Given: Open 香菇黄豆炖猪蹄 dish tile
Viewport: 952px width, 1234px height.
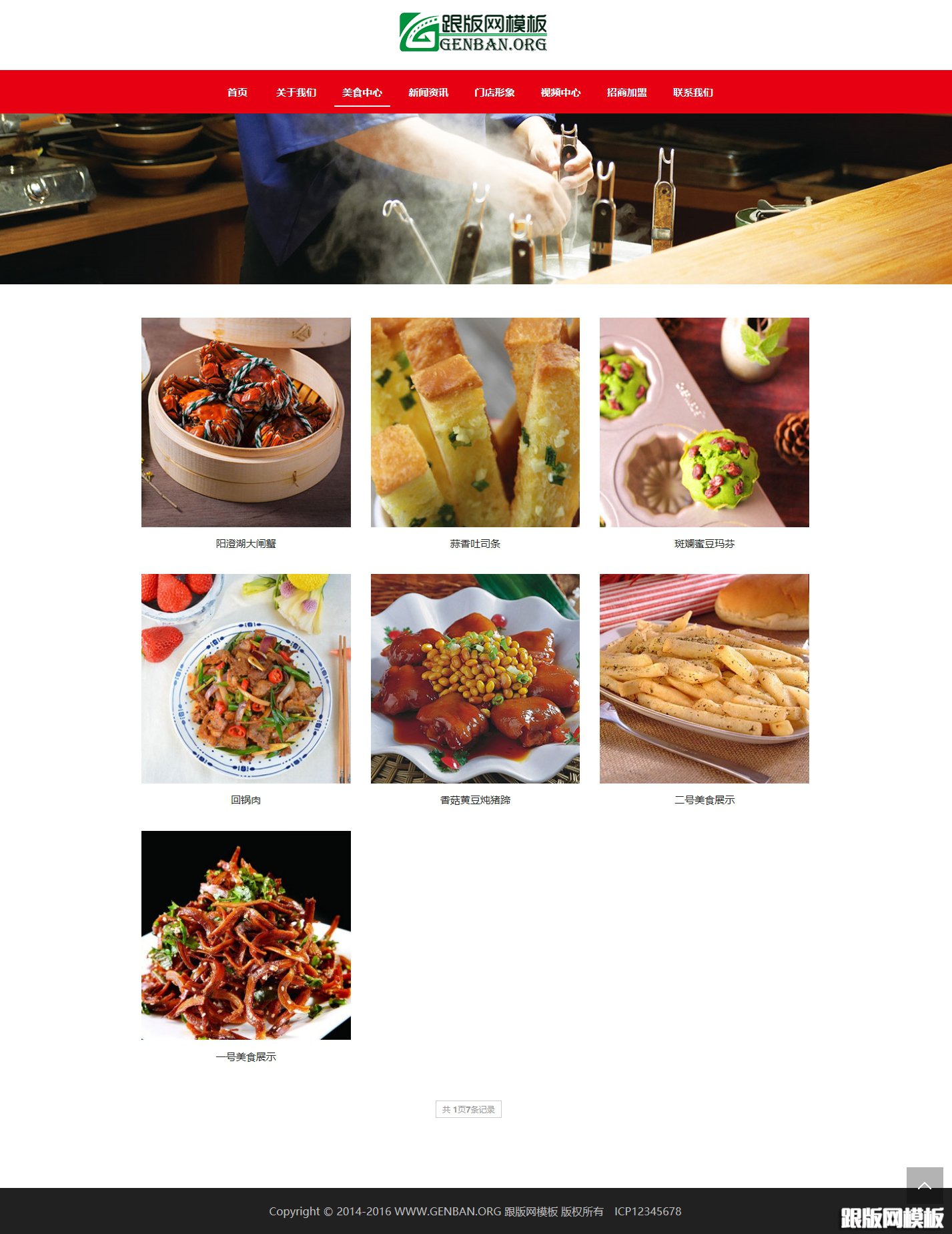Looking at the screenshot, I should (475, 679).
